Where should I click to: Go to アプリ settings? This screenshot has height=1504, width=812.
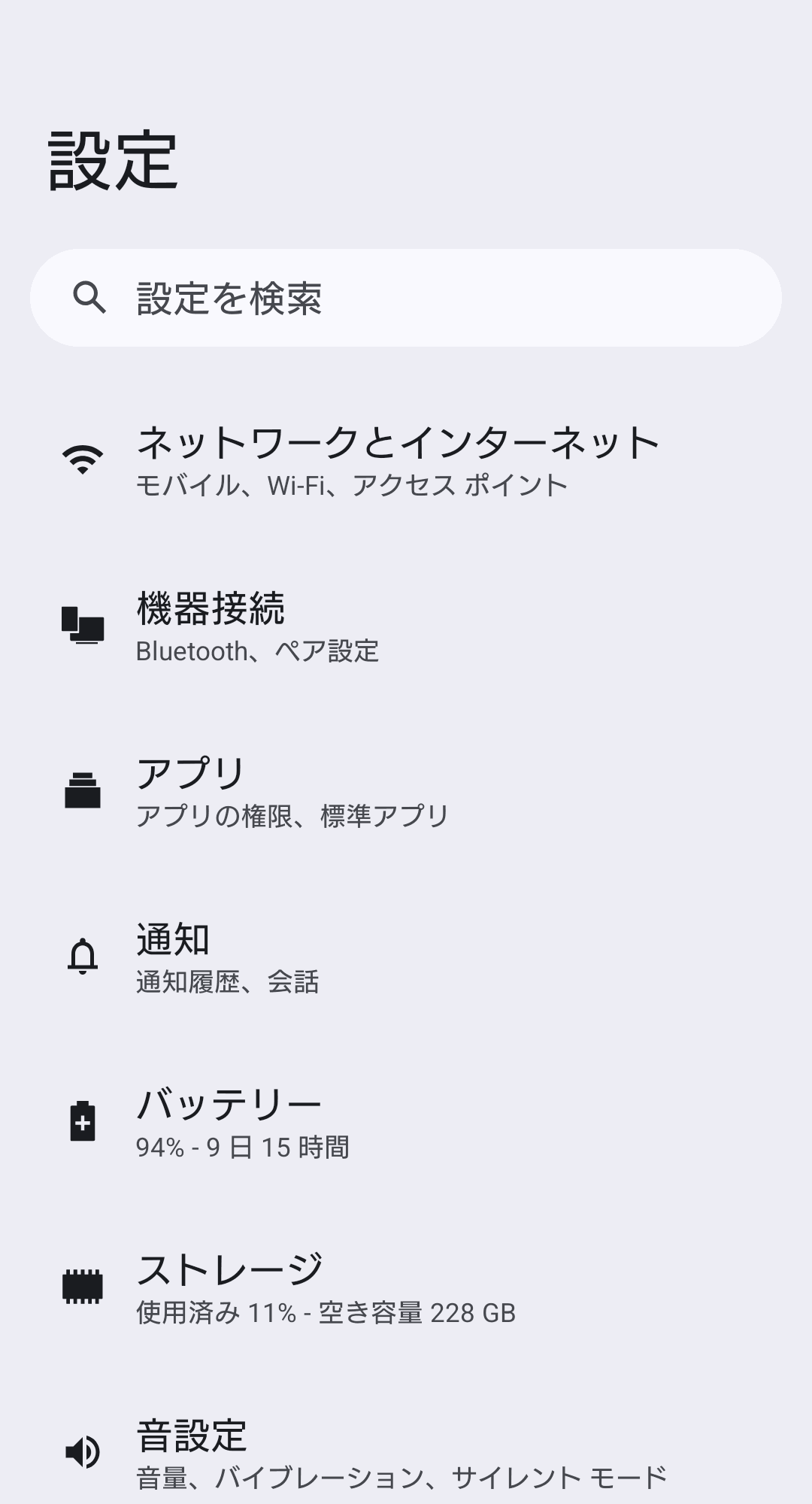coord(292,792)
